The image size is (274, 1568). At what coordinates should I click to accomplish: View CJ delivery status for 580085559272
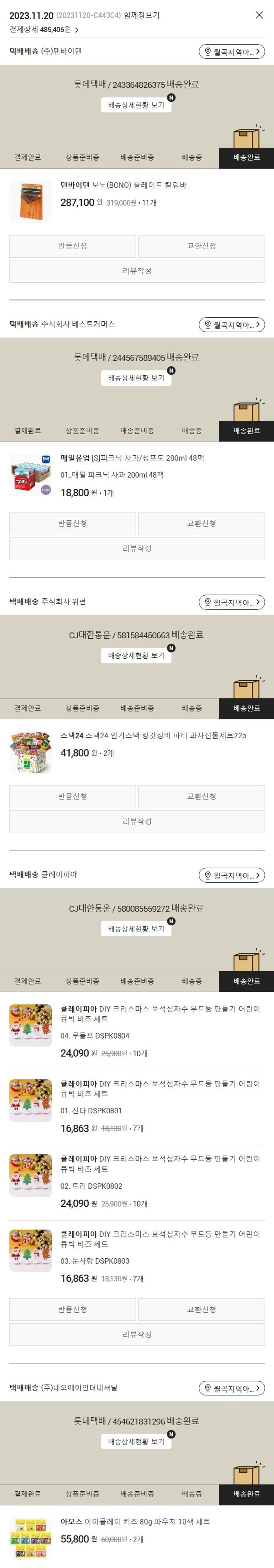(136, 929)
